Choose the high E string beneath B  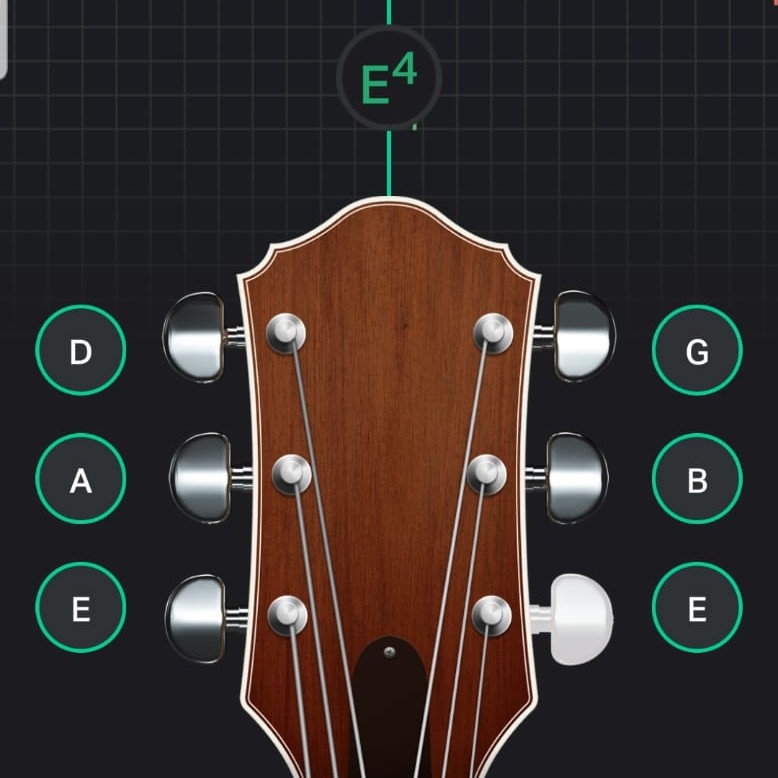pos(697,608)
